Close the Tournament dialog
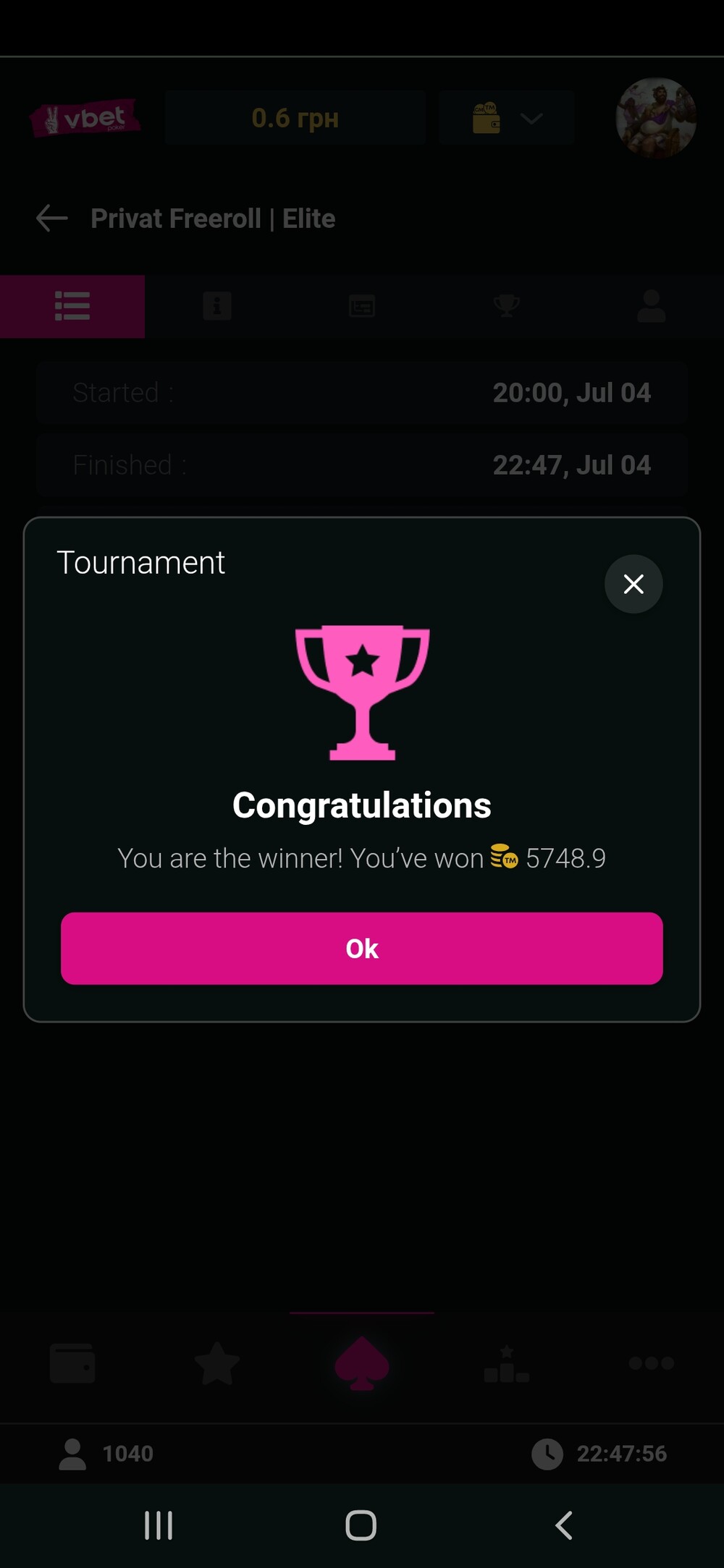The height and width of the screenshot is (1568, 724). pos(633,584)
